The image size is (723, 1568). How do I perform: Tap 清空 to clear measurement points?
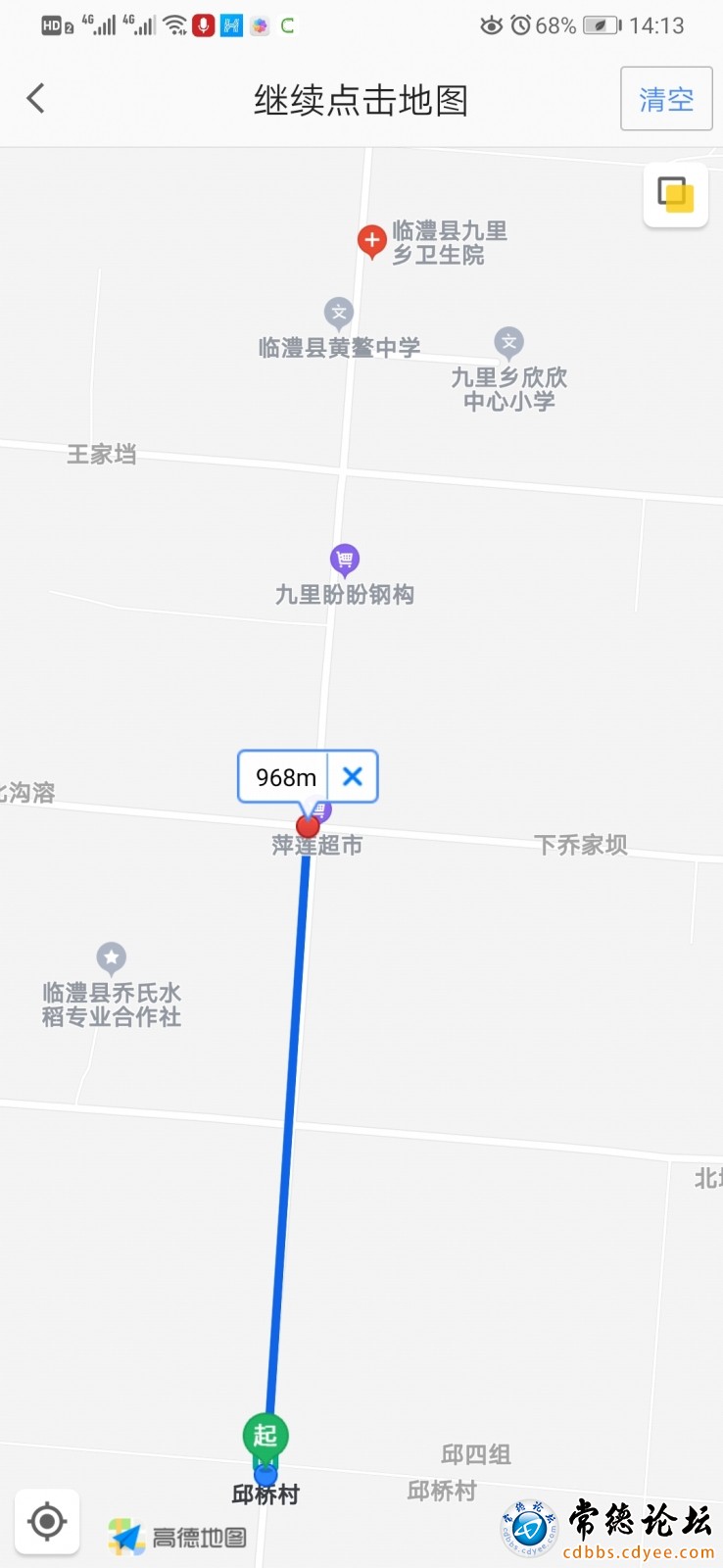coord(666,99)
